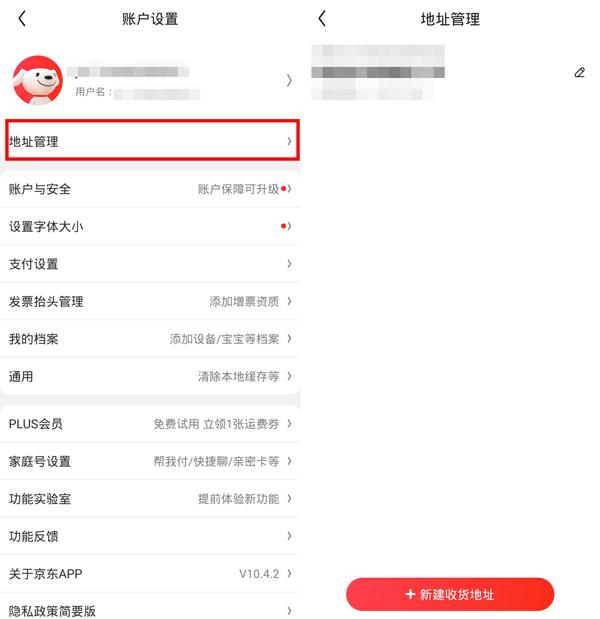This screenshot has width=600, height=619.
Task: Open 发票抬头管理
Action: pos(150,302)
